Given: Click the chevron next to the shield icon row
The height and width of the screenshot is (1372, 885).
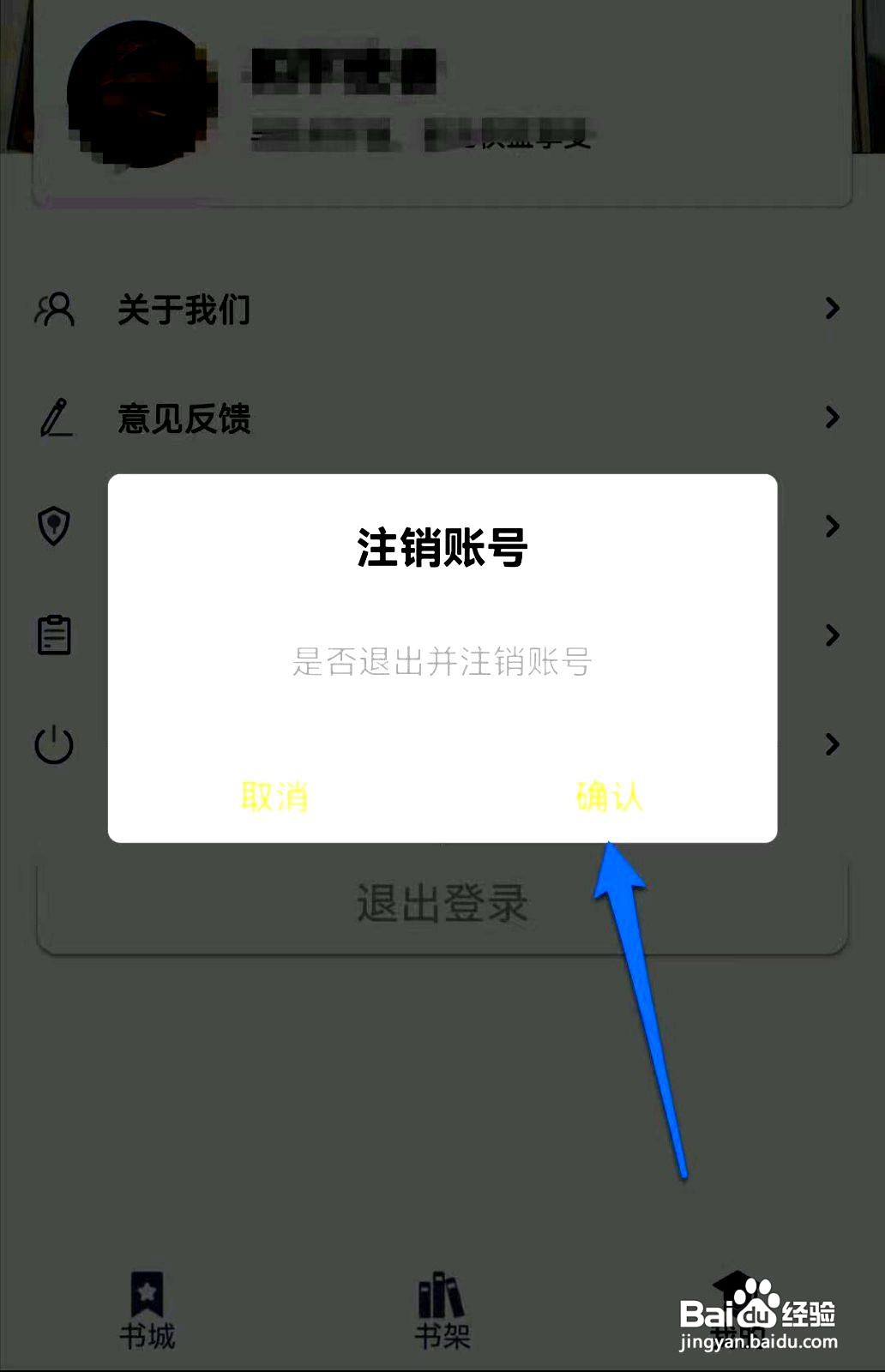Looking at the screenshot, I should [830, 527].
